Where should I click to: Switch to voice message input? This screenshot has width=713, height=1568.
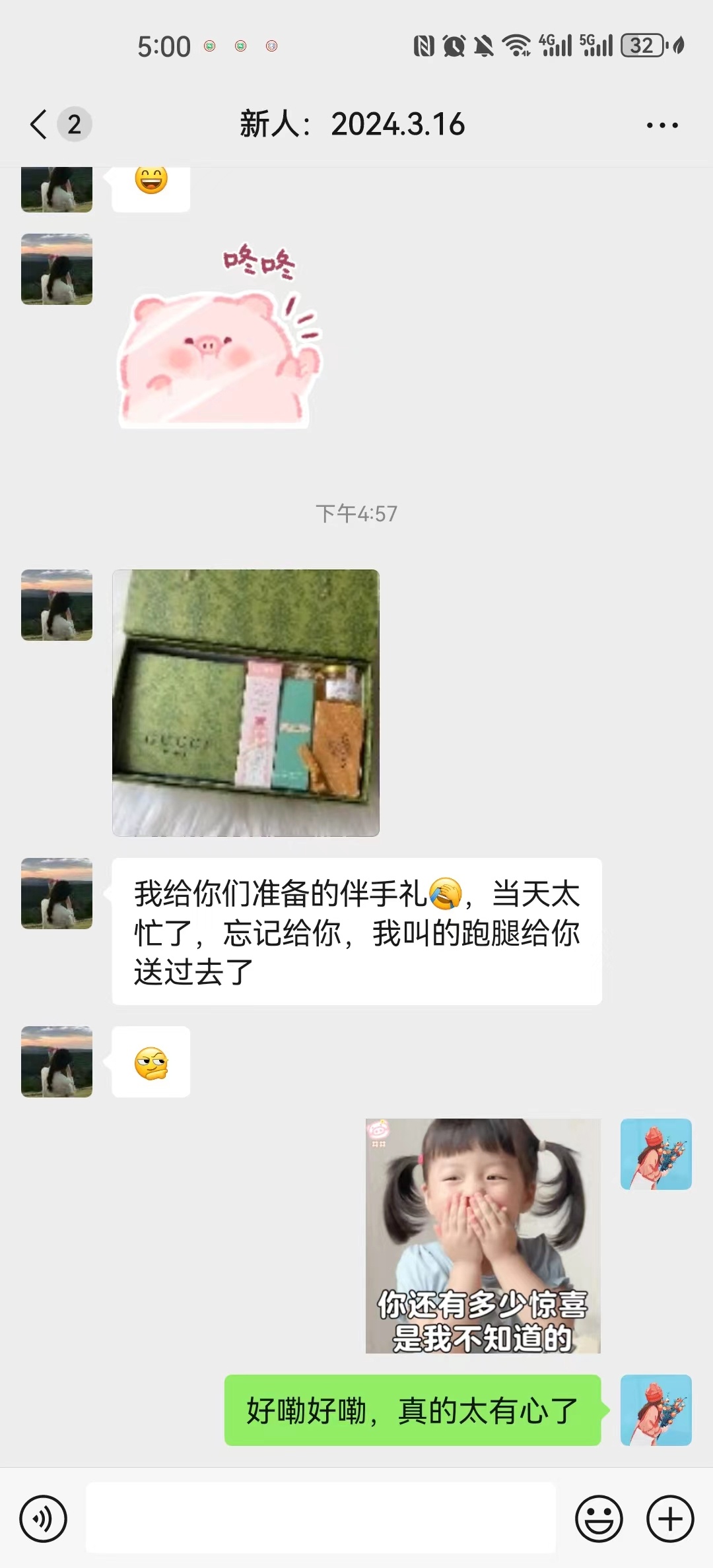point(44,1519)
